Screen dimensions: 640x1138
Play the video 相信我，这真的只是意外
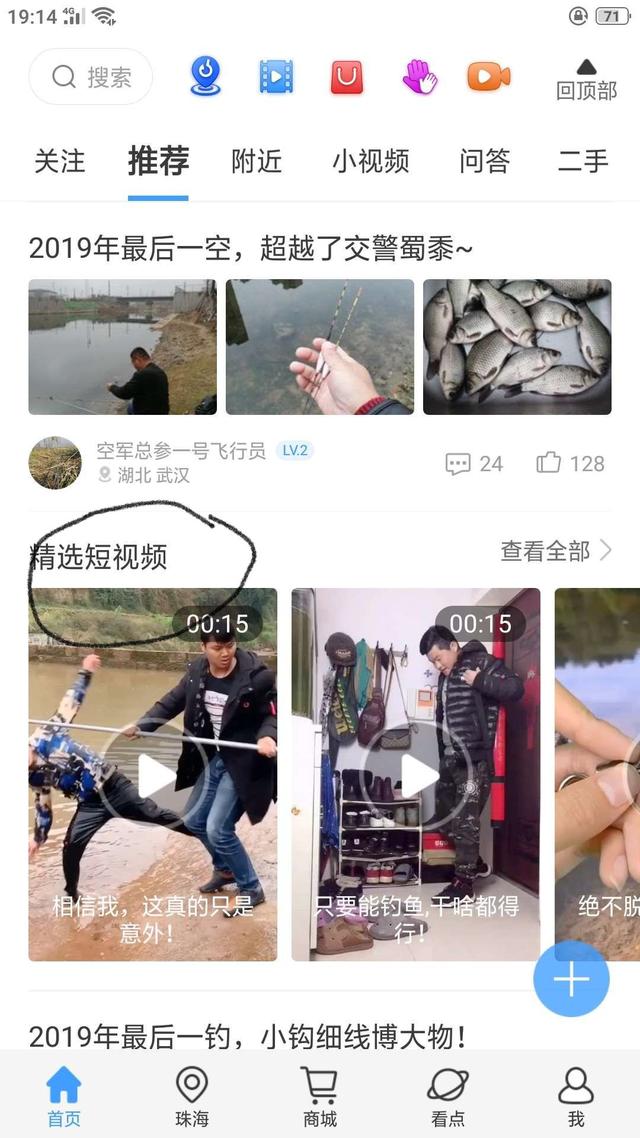(x=153, y=775)
